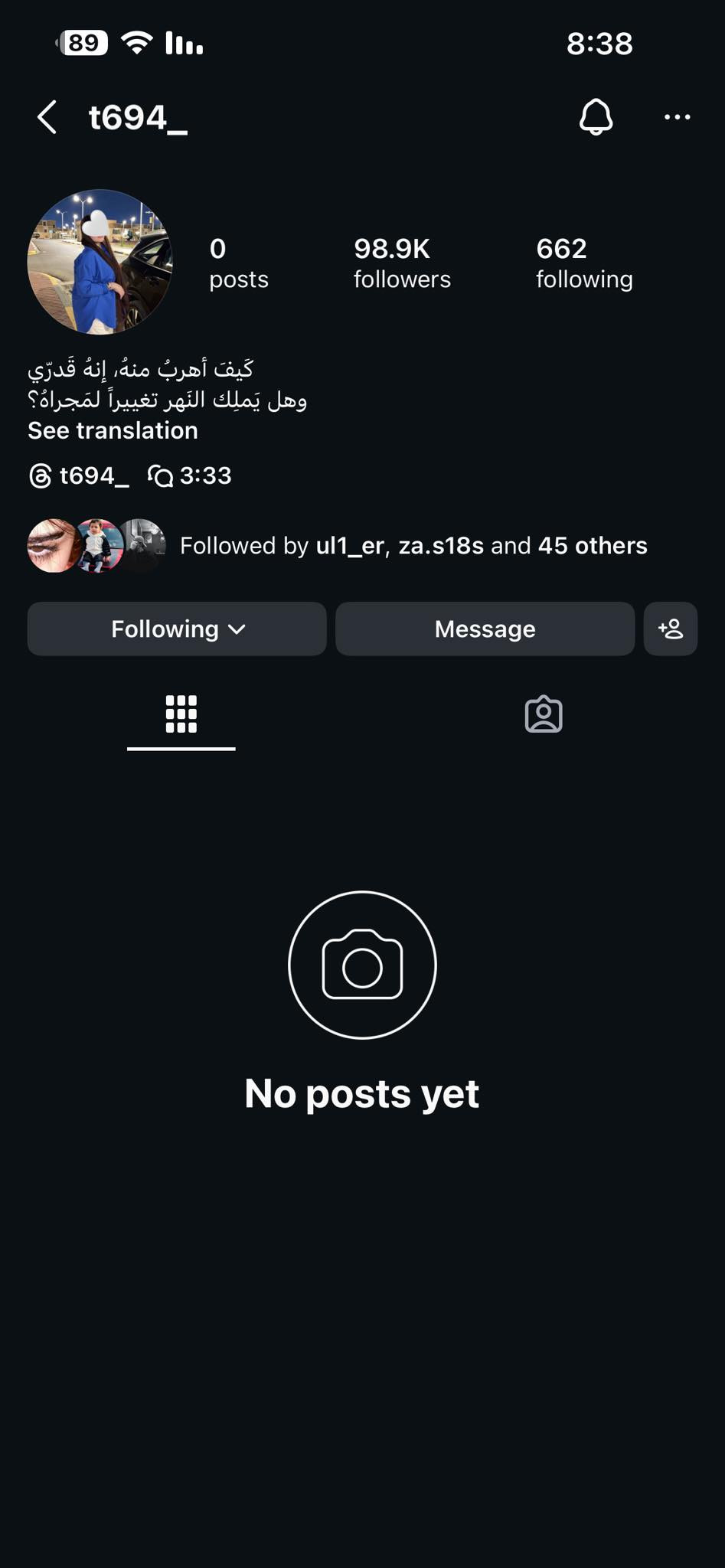Expand the Following dropdown button

pyautogui.click(x=177, y=629)
